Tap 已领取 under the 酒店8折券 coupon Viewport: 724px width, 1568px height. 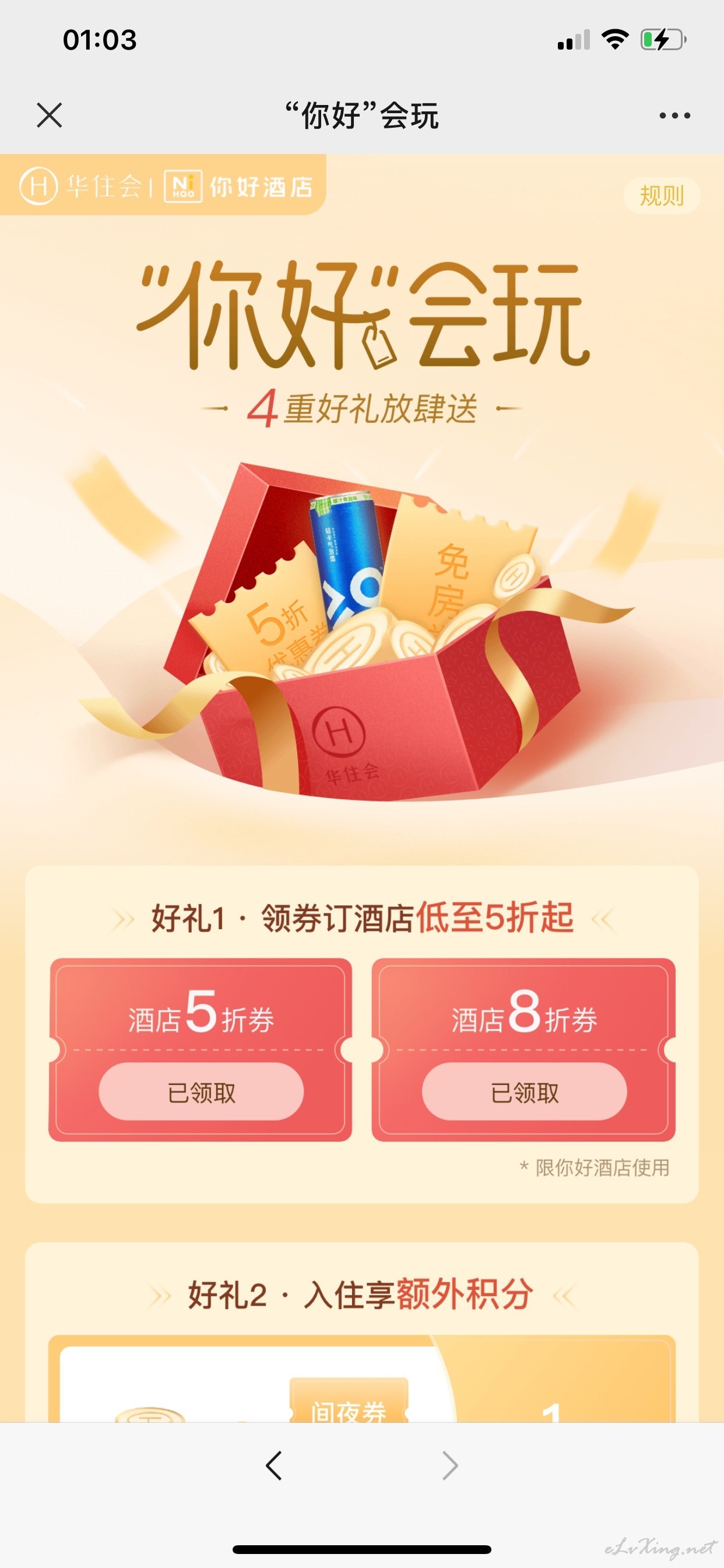(x=525, y=1093)
